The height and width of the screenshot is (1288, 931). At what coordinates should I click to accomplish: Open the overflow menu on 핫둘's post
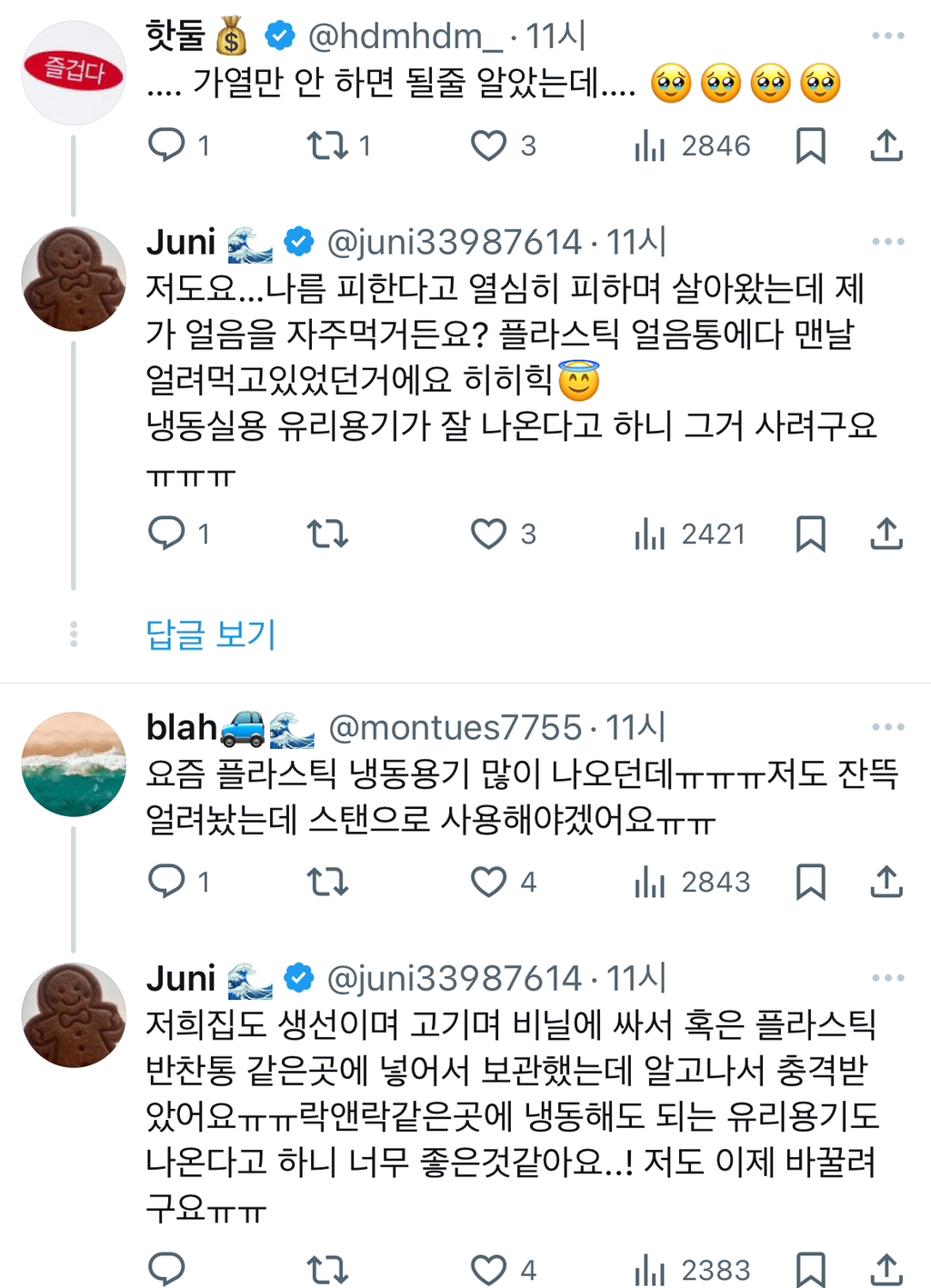point(887,35)
